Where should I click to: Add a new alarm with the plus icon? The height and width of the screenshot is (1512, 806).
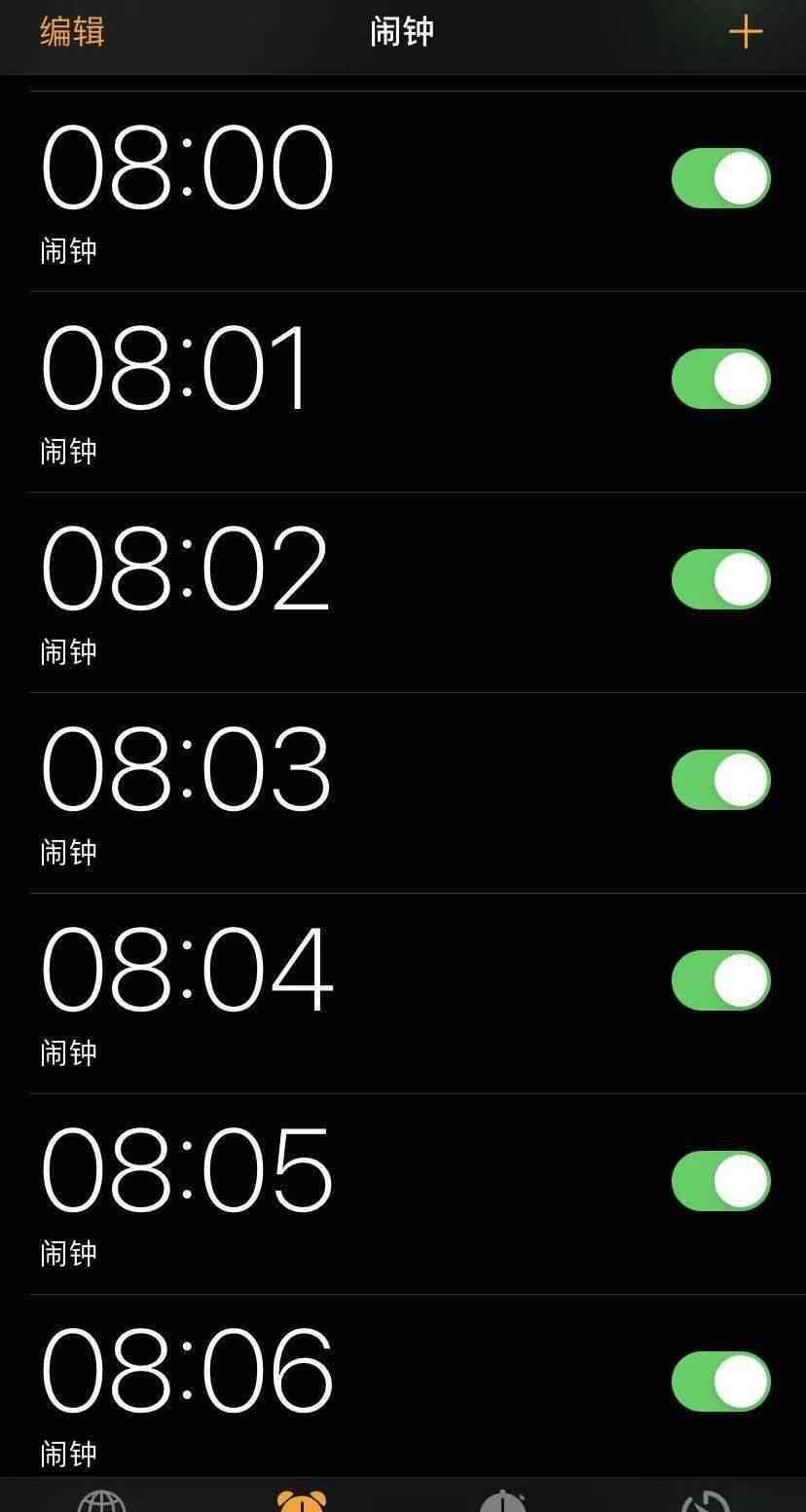click(x=746, y=31)
